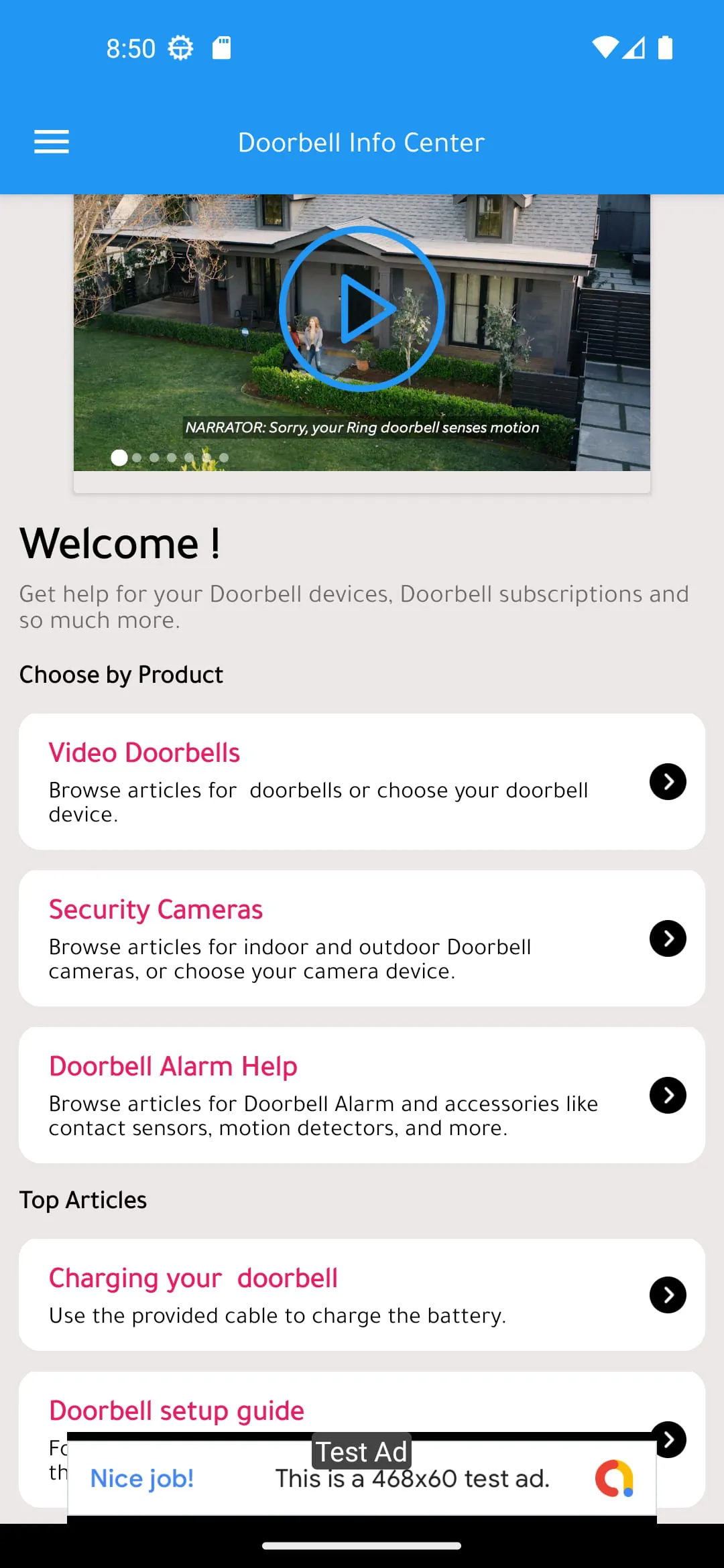
Task: Click the arrow for Charging your doorbell
Action: (x=668, y=1295)
